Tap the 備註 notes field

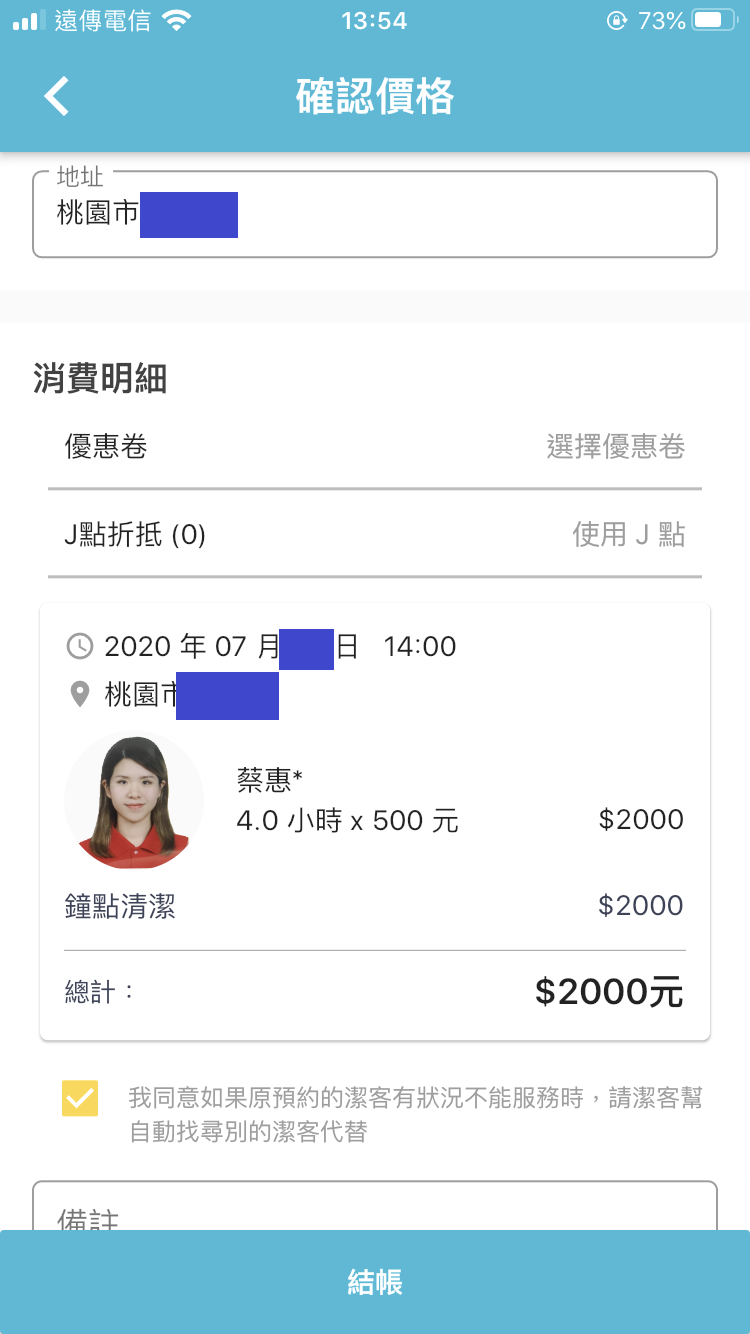coord(375,1210)
